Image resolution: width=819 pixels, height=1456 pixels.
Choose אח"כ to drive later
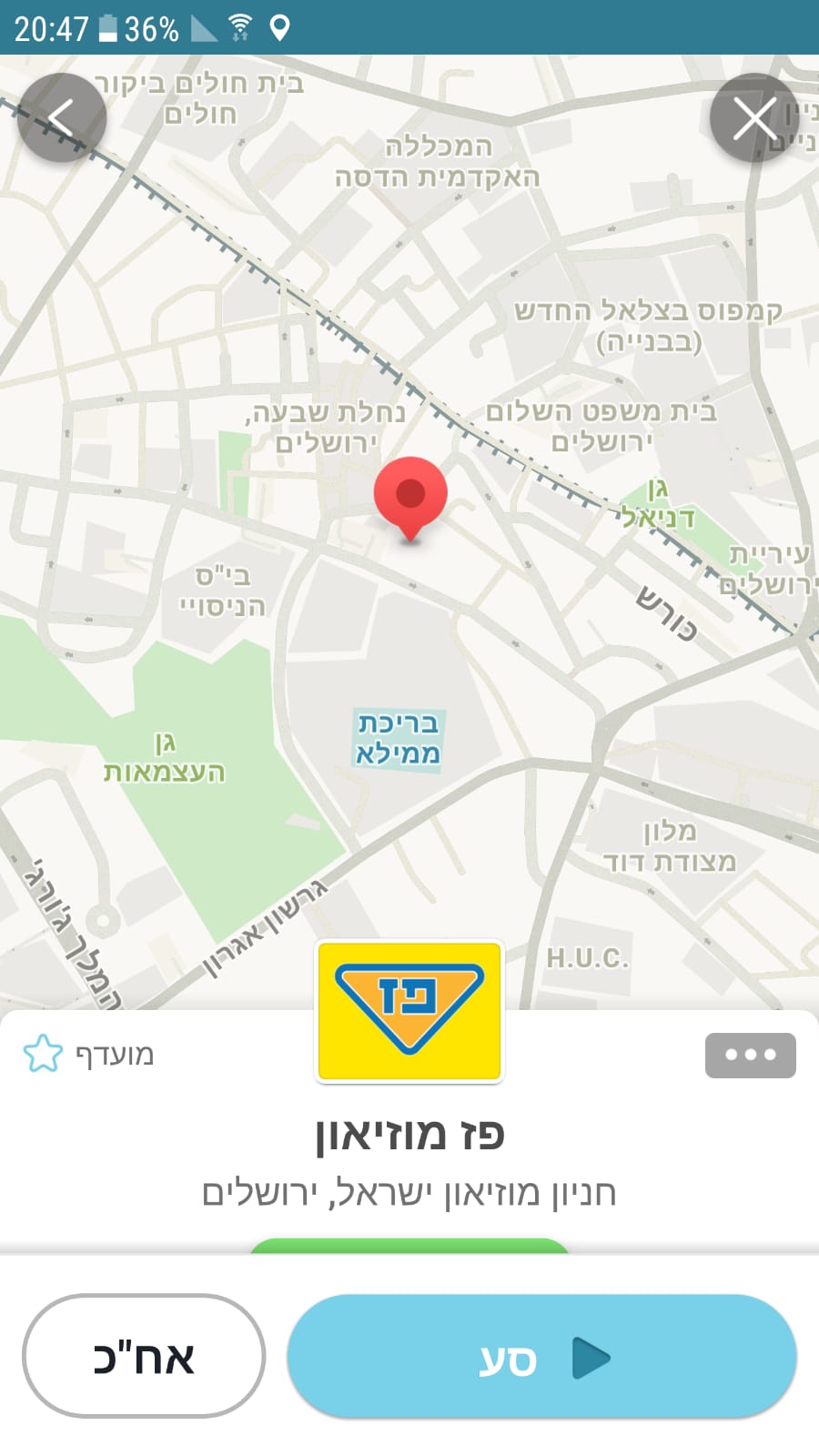(144, 1356)
